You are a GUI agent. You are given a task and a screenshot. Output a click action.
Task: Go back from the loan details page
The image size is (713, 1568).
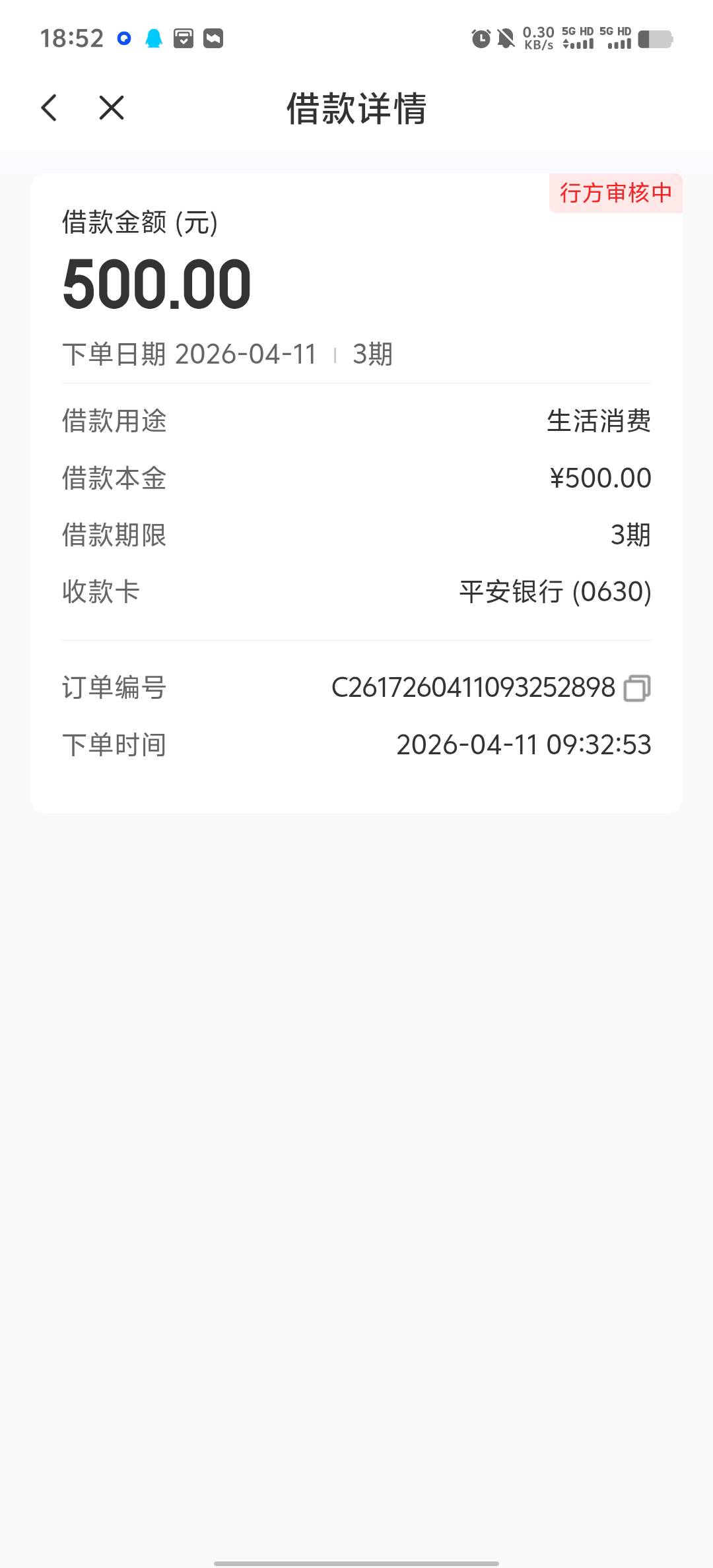coord(50,108)
